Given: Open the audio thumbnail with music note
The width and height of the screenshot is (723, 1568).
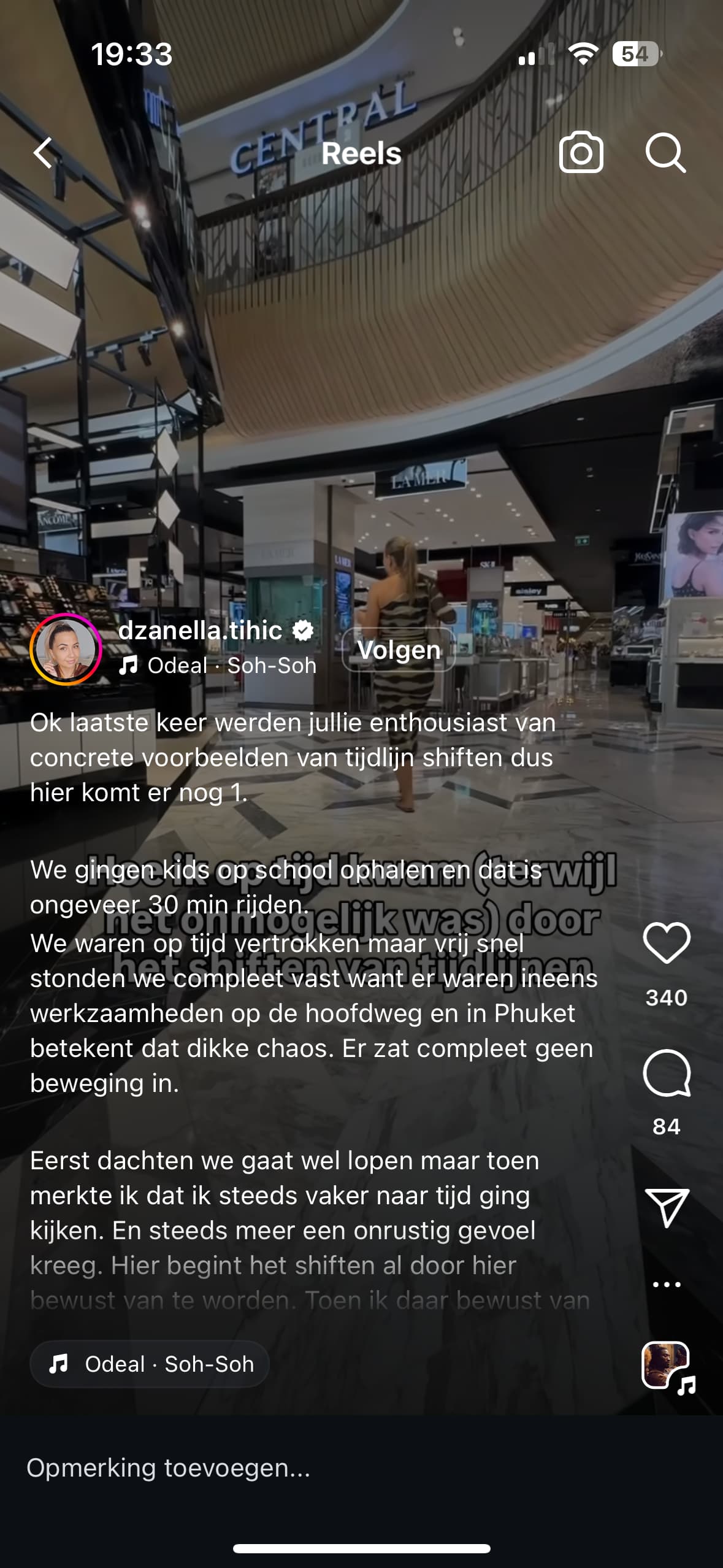Looking at the screenshot, I should point(668,1366).
